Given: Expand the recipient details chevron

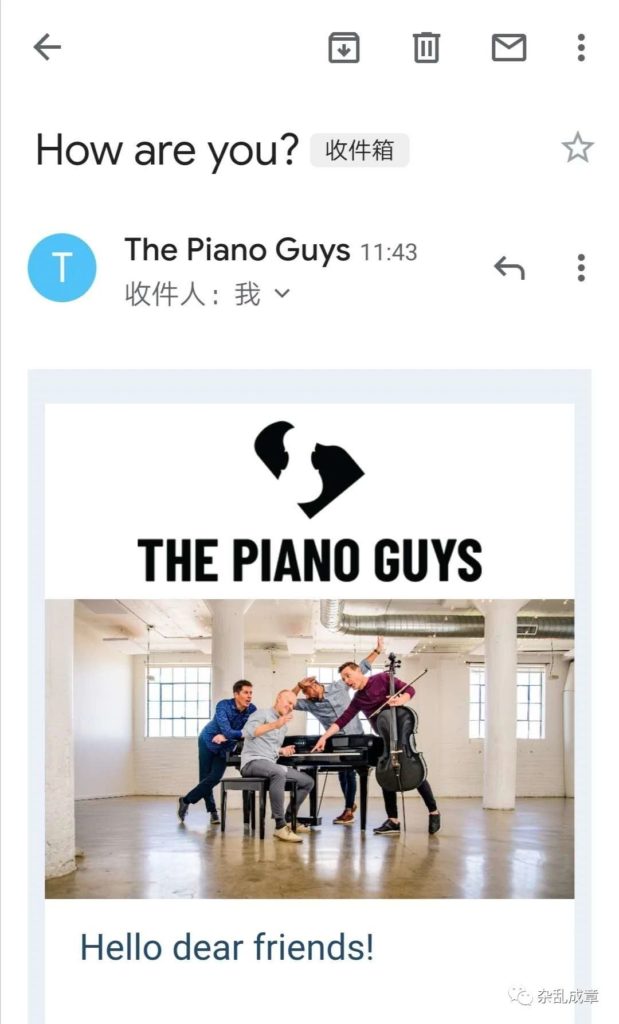Looking at the screenshot, I should tap(281, 294).
